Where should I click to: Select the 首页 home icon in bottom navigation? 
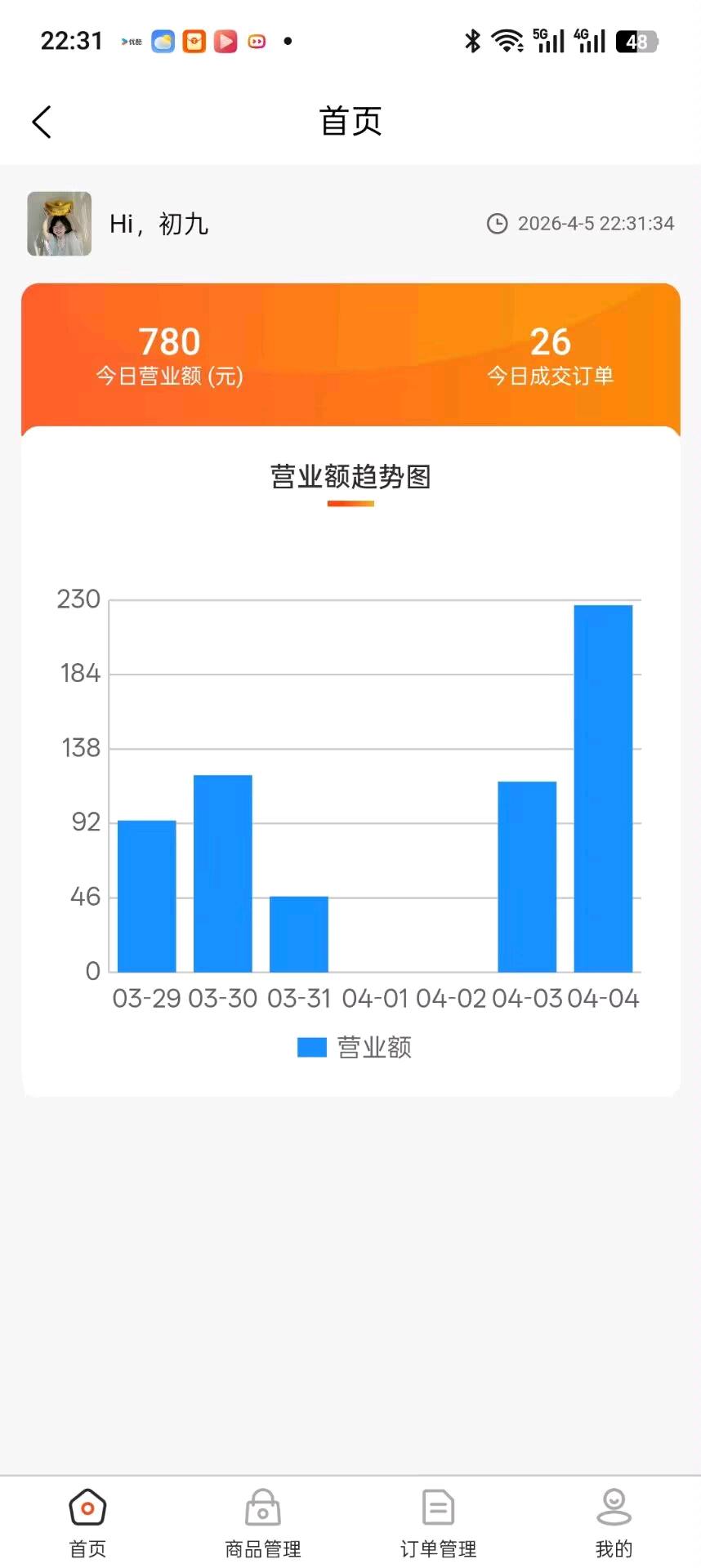(x=87, y=1507)
